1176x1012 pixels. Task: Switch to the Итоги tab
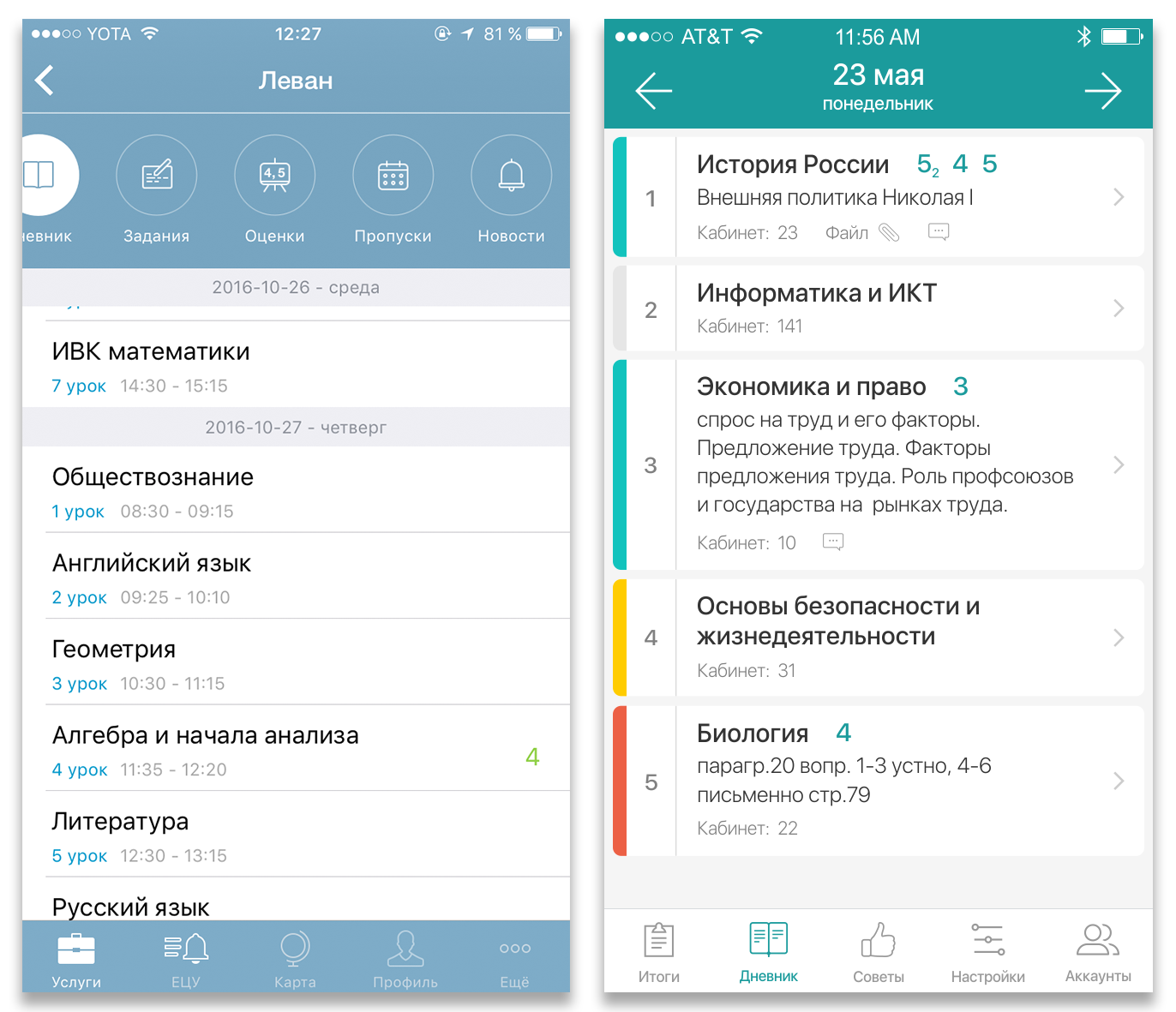coord(658,951)
